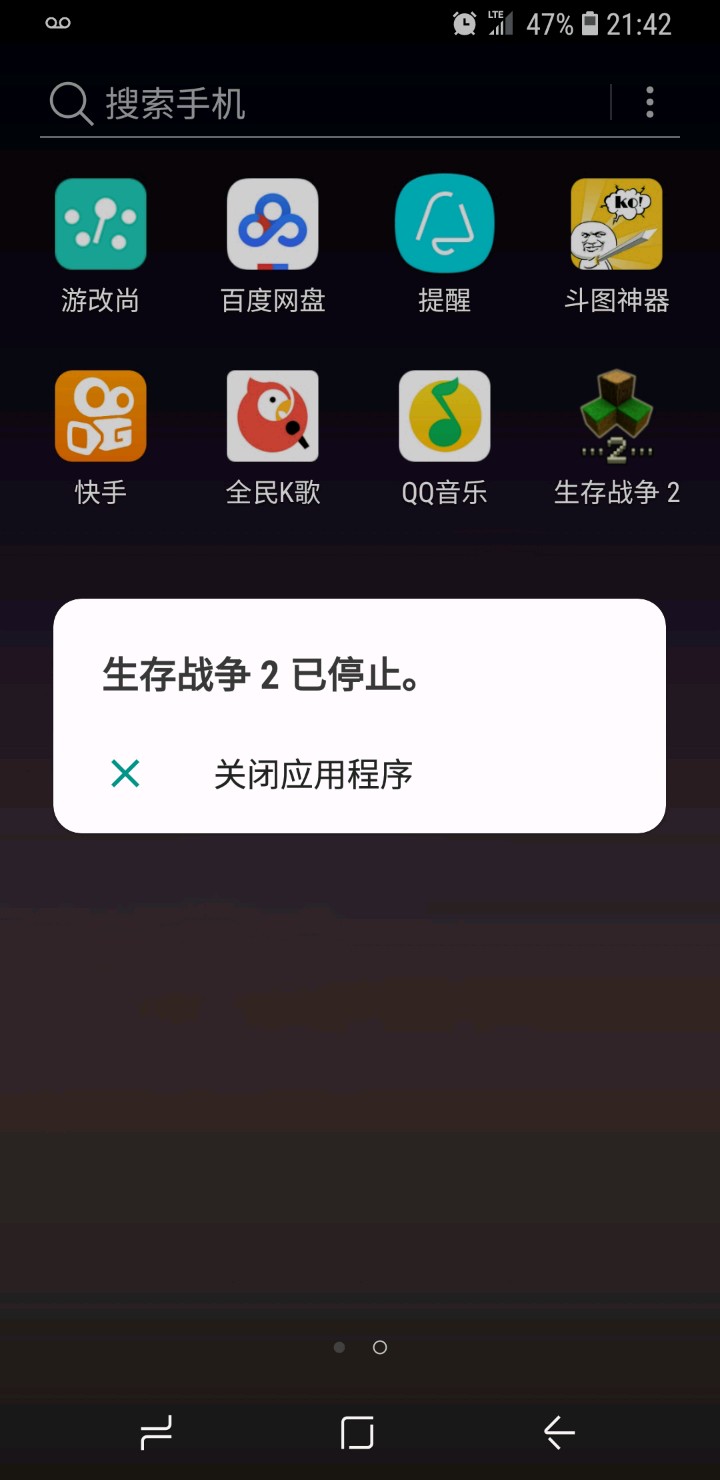
Task: Tap 关闭应用程序 to close the crashed app
Action: click(x=312, y=774)
